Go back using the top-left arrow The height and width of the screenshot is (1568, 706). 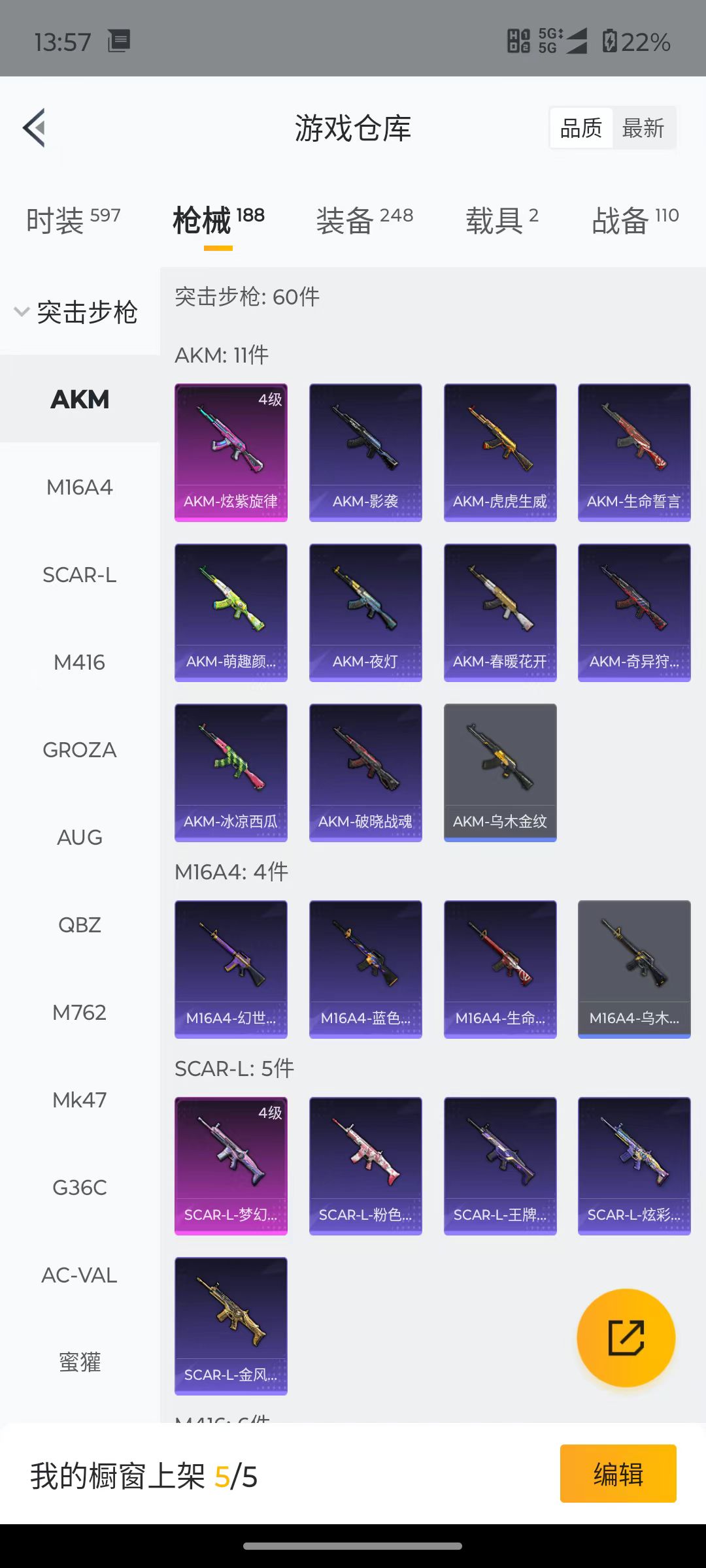click(34, 127)
